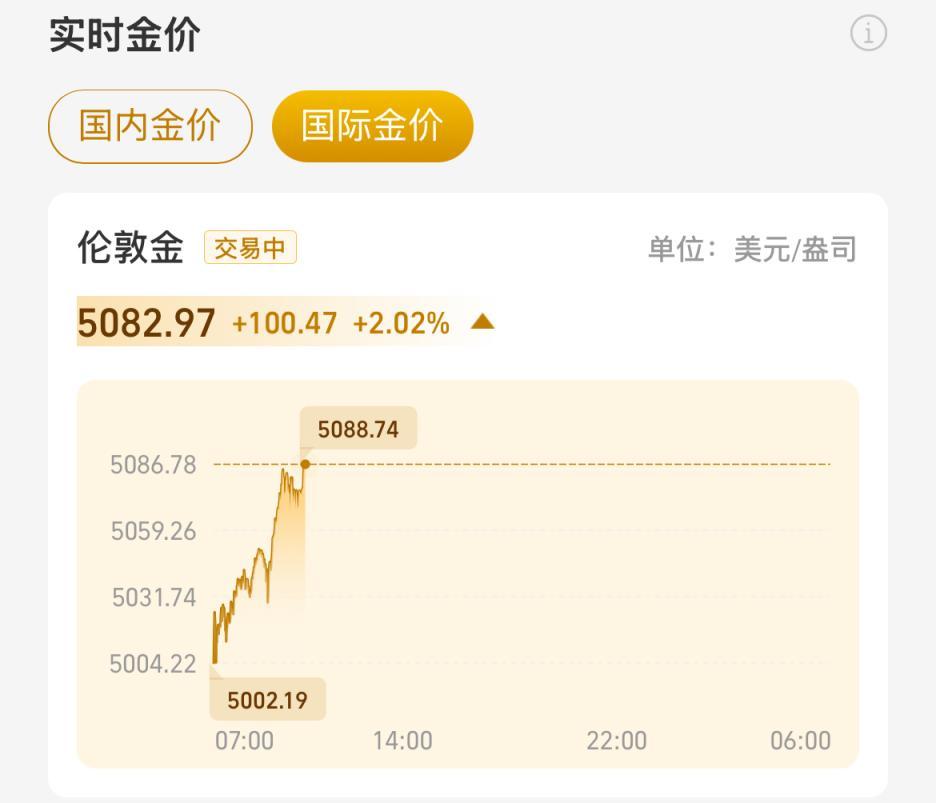Open the 伦敦金 price chart card

[467, 570]
